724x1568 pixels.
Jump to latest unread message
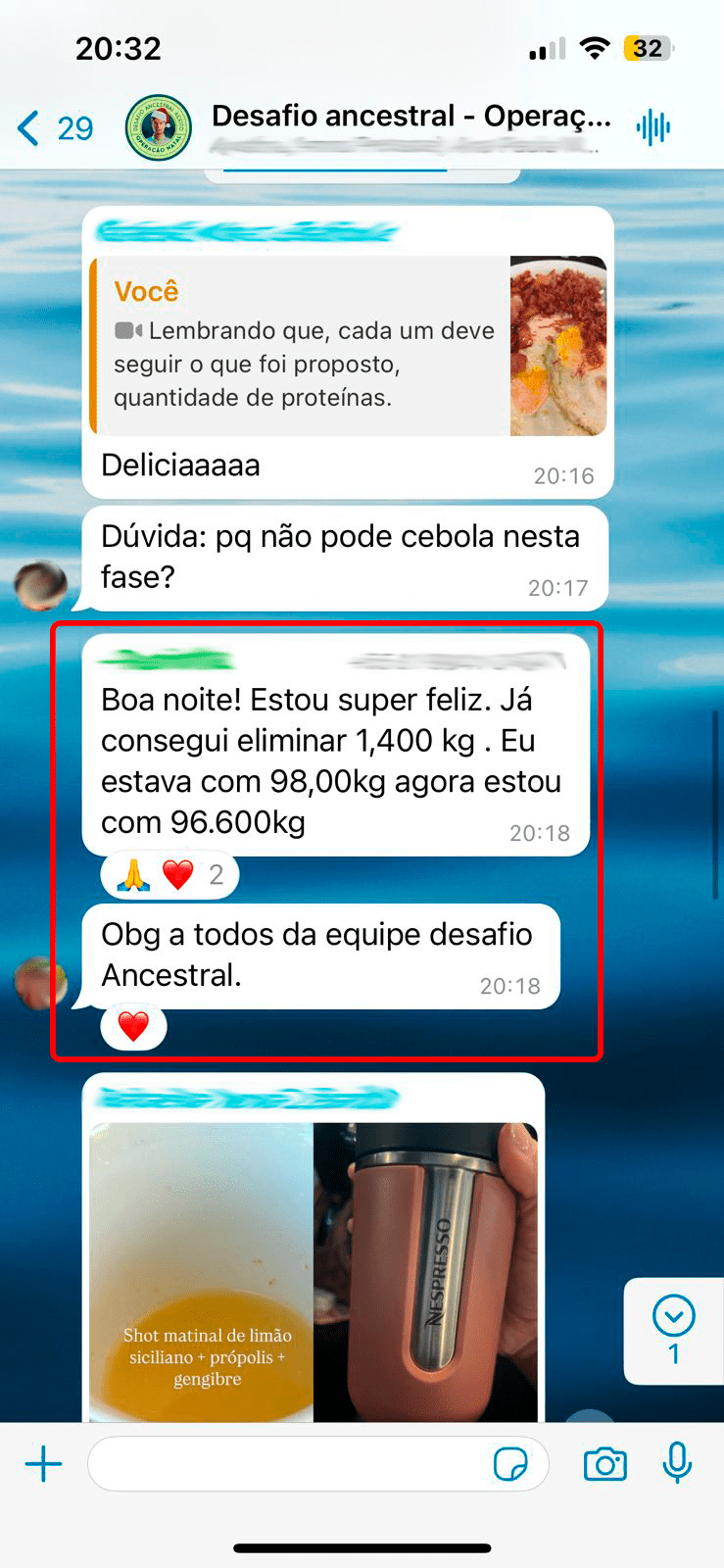[x=673, y=1330]
